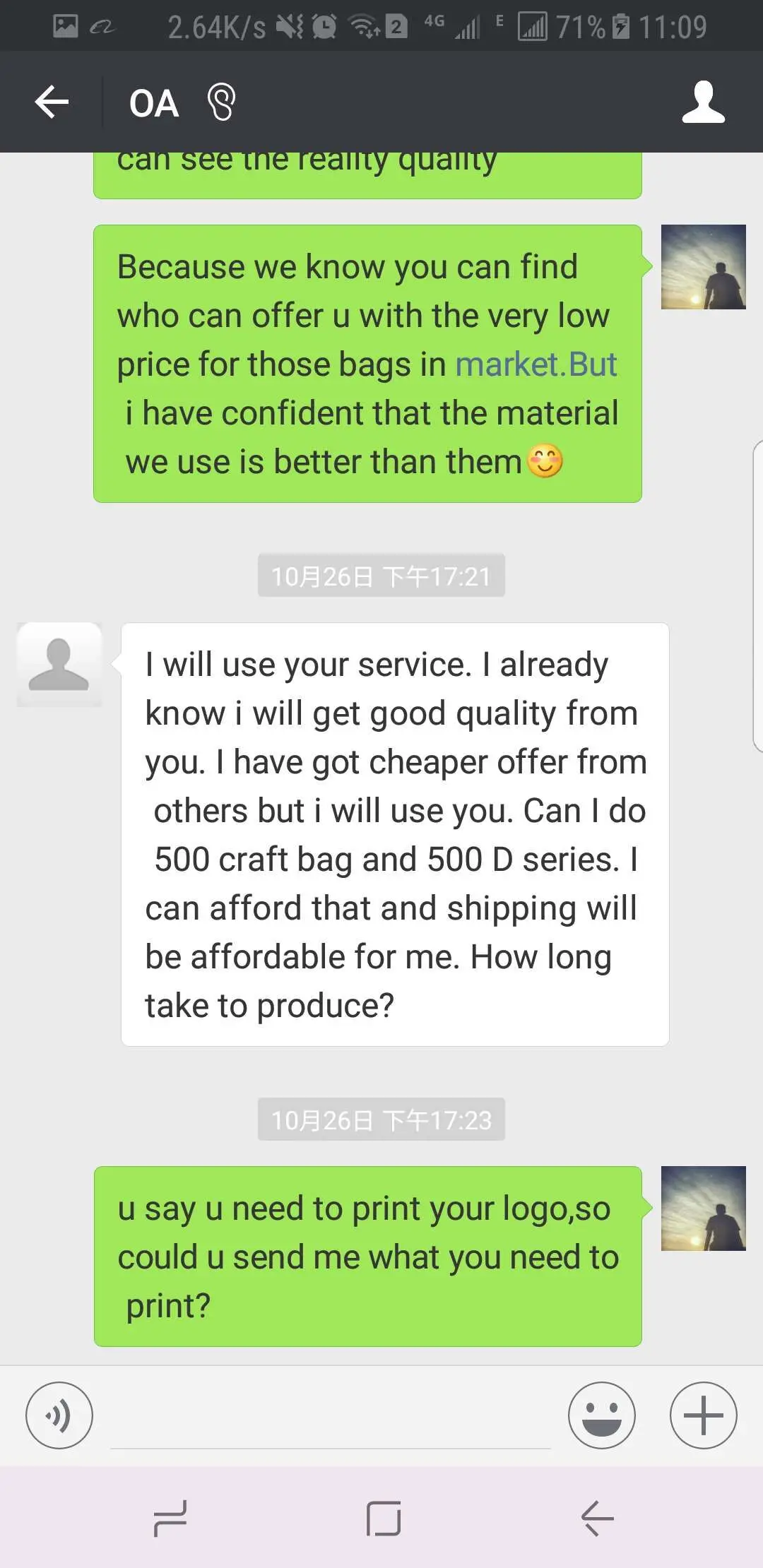Screen dimensions: 763x1568
Task: Switch to voice message input
Action: tap(59, 1415)
